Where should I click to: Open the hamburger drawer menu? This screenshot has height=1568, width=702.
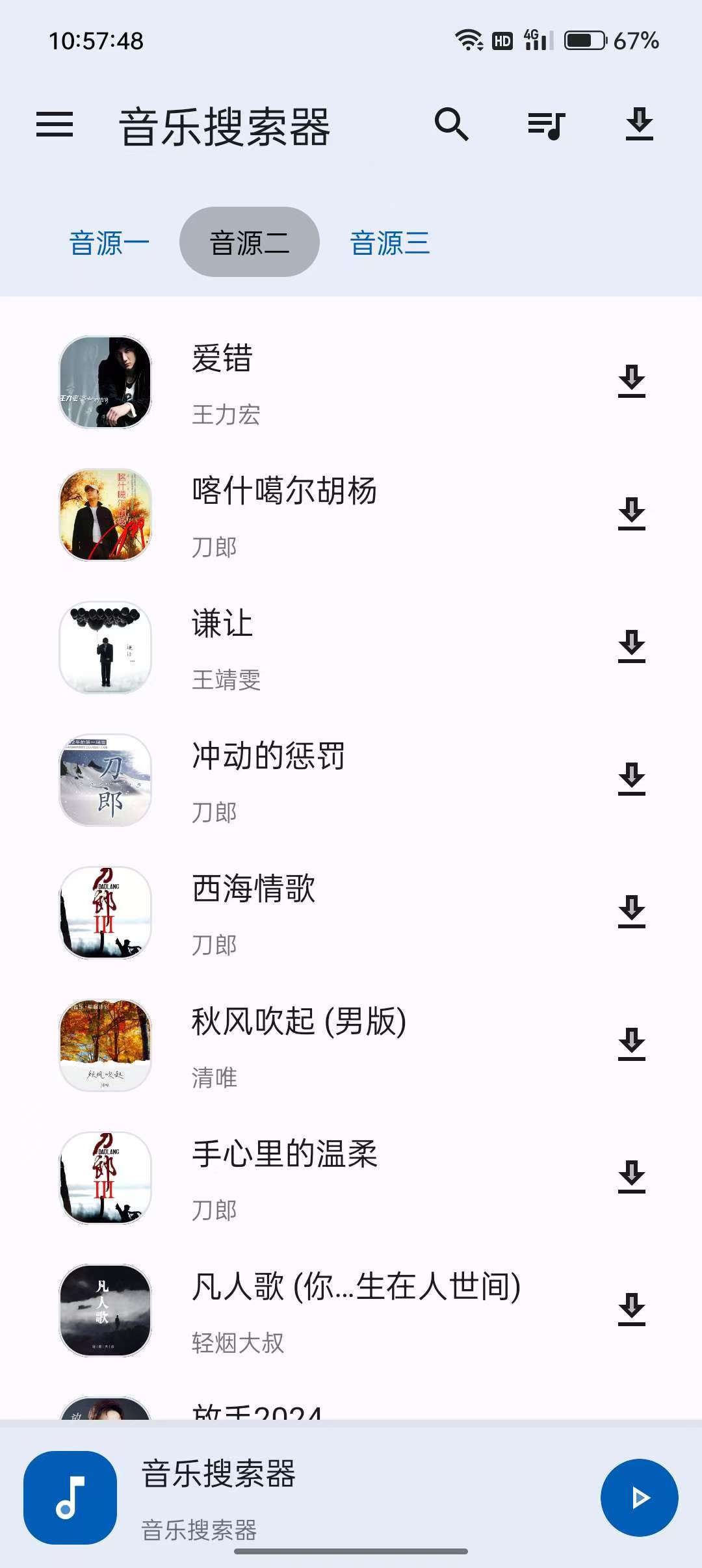(55, 124)
